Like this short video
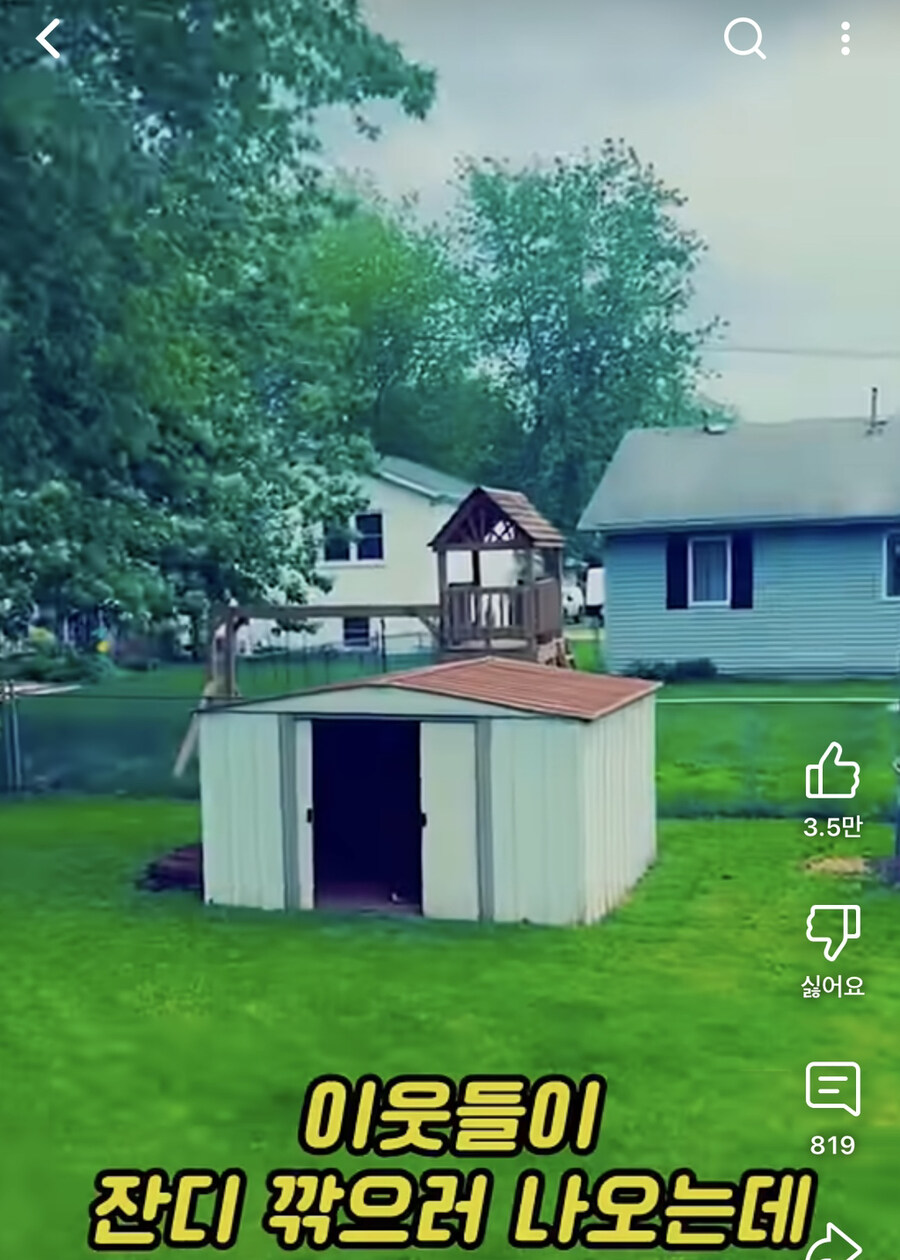Screen dimensions: 900x1260 point(832,771)
